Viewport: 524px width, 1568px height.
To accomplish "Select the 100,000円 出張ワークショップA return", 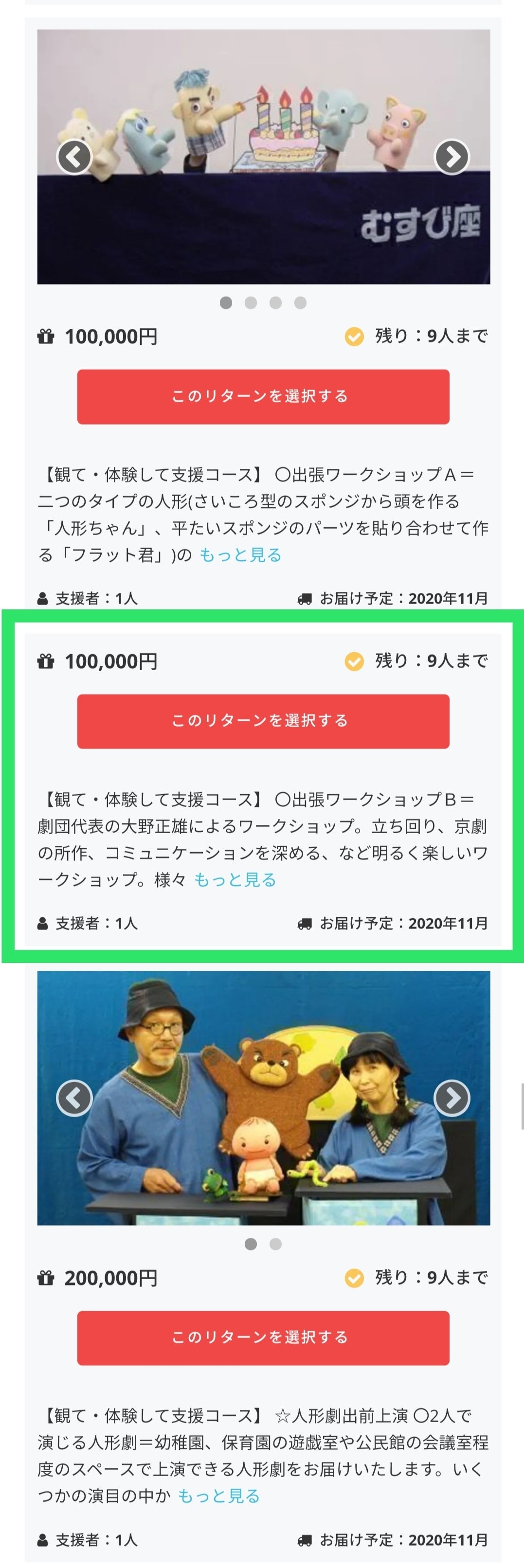I will 263,396.
